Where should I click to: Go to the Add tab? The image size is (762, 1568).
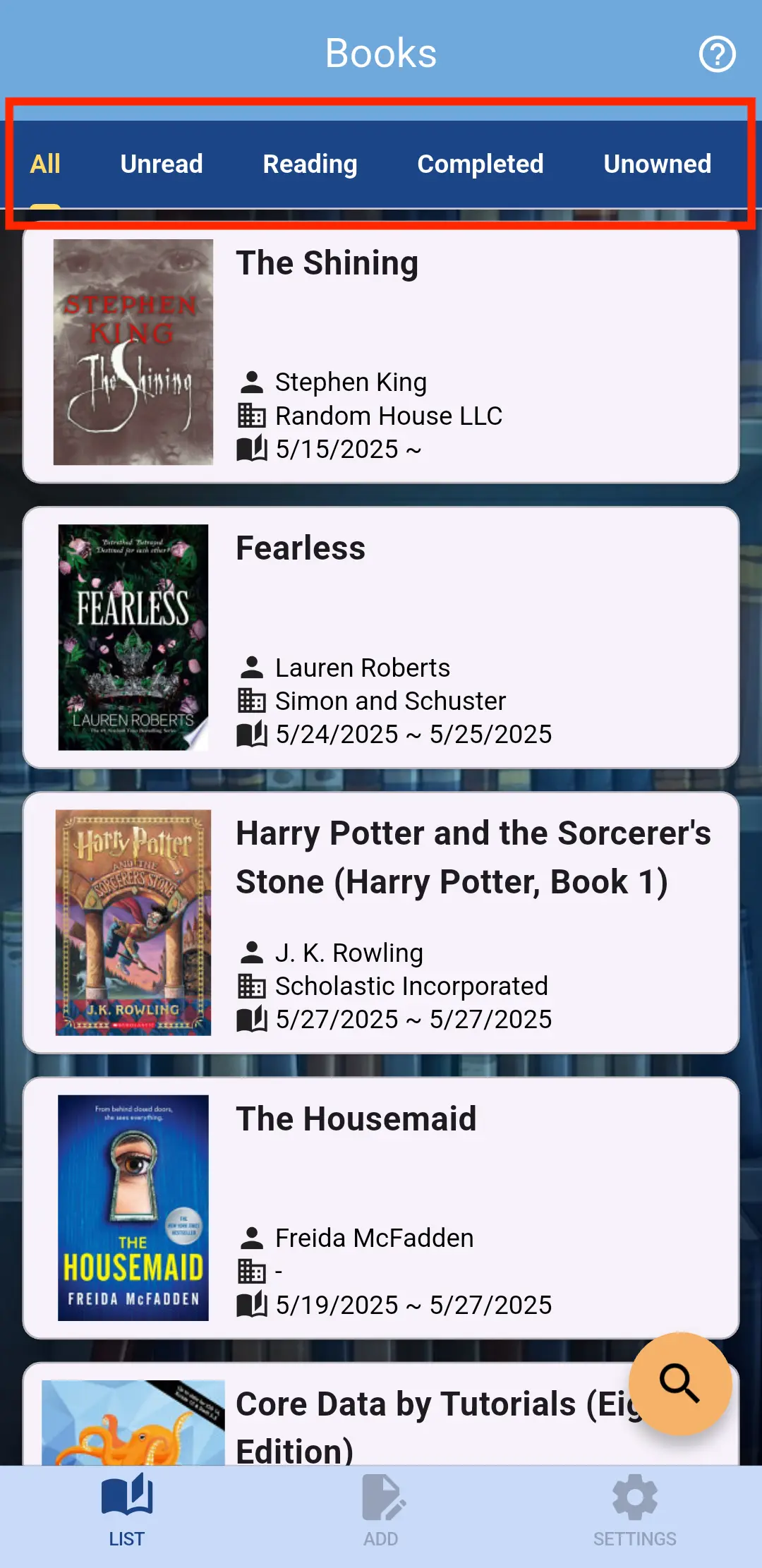[x=381, y=1510]
